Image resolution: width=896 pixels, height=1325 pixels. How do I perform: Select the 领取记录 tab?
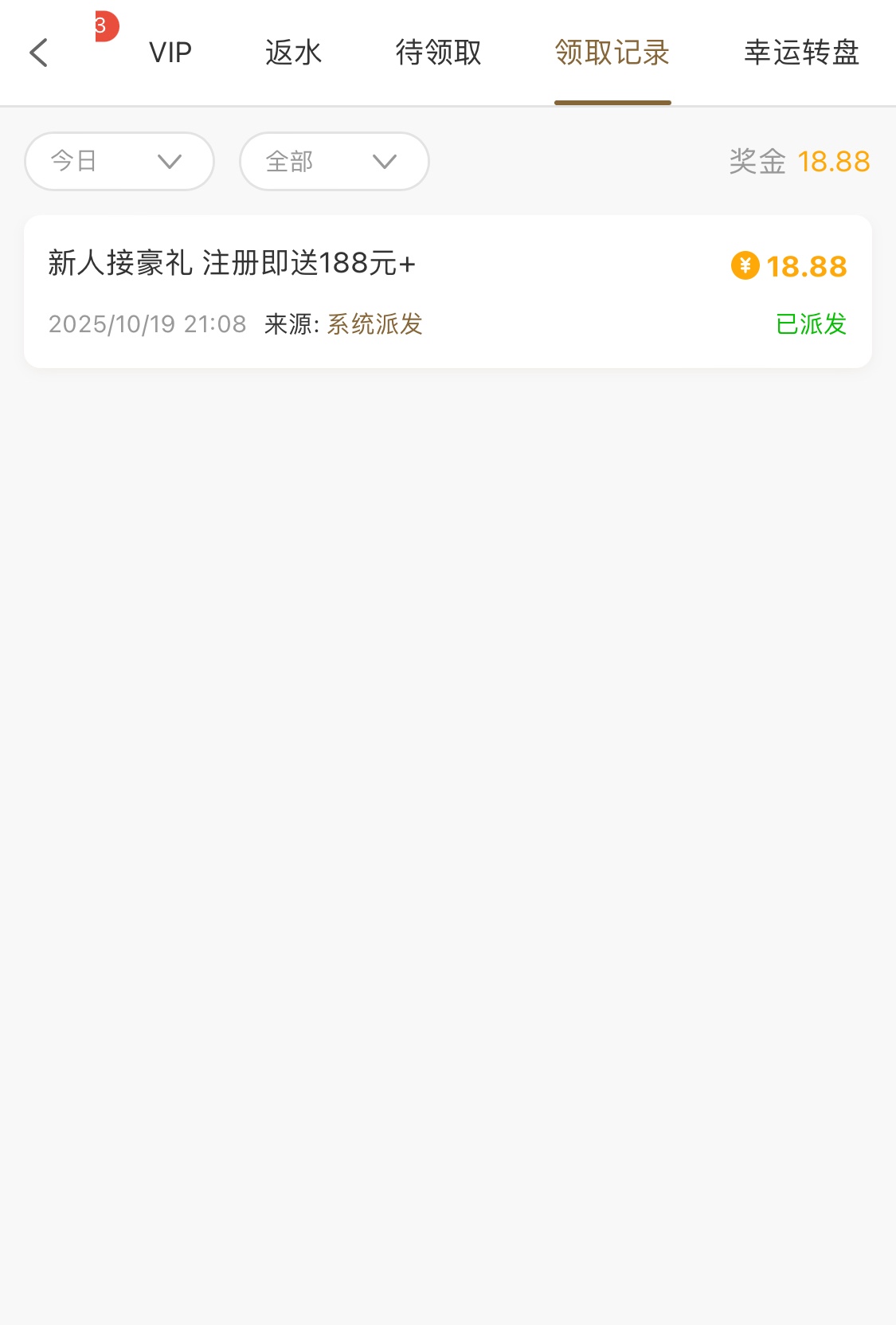click(x=612, y=53)
